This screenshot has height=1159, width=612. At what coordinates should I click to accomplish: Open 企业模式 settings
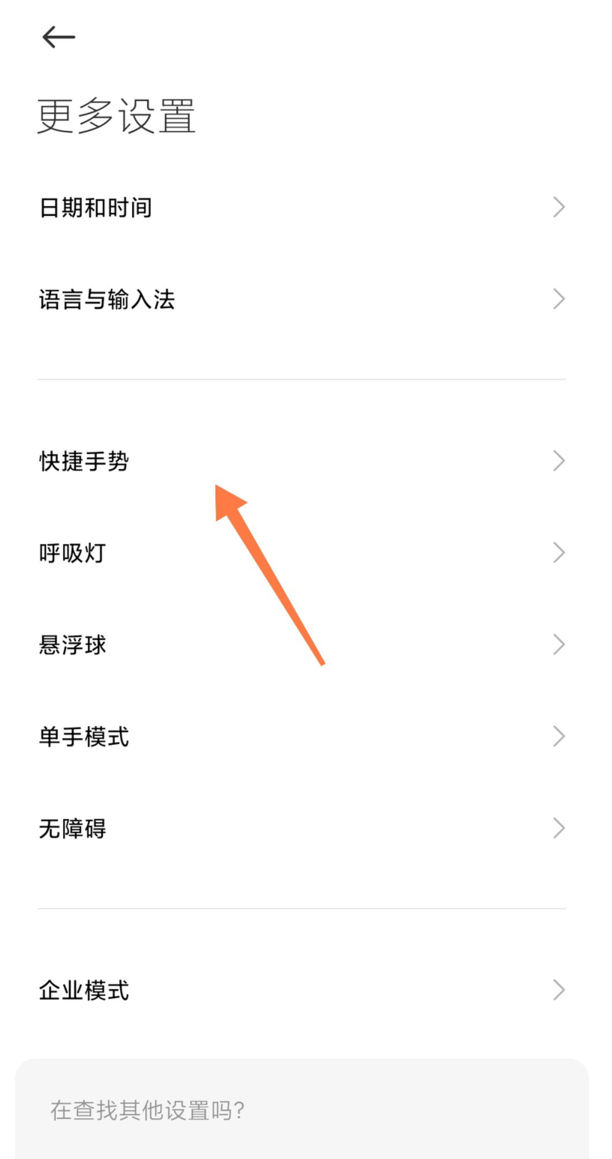click(300, 991)
